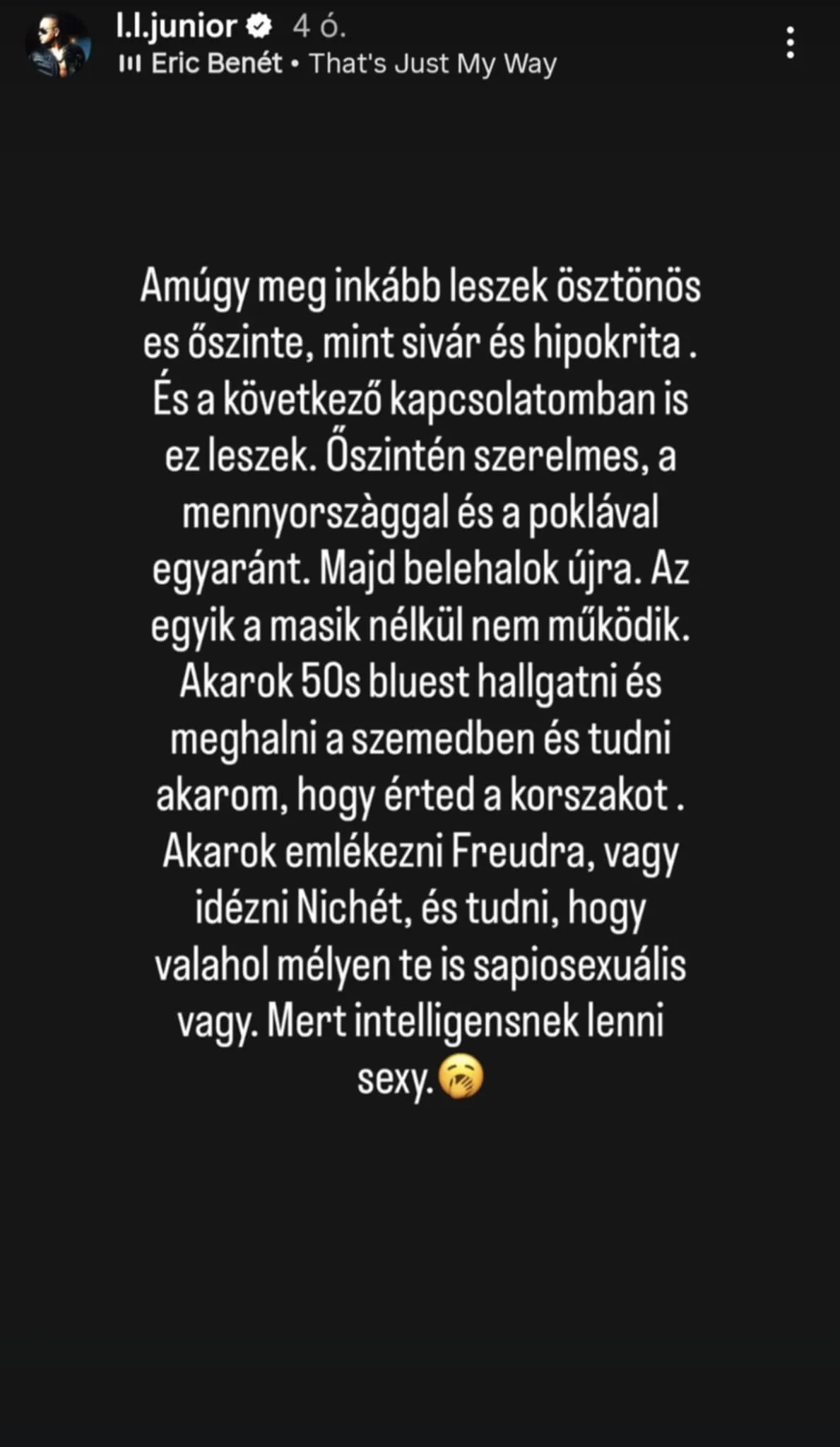Open l.l.junior's profile picture

click(58, 45)
